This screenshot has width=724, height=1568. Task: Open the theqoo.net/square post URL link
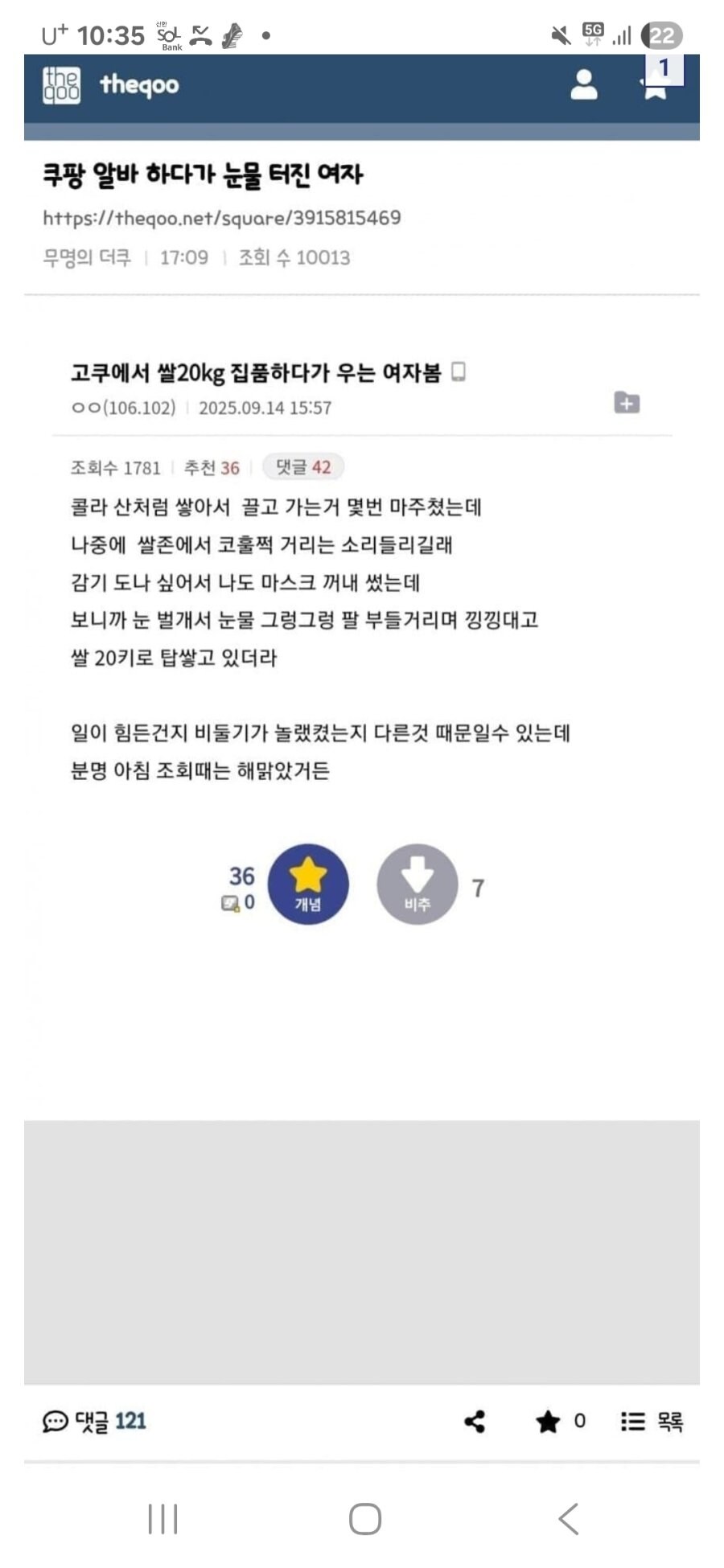(221, 218)
